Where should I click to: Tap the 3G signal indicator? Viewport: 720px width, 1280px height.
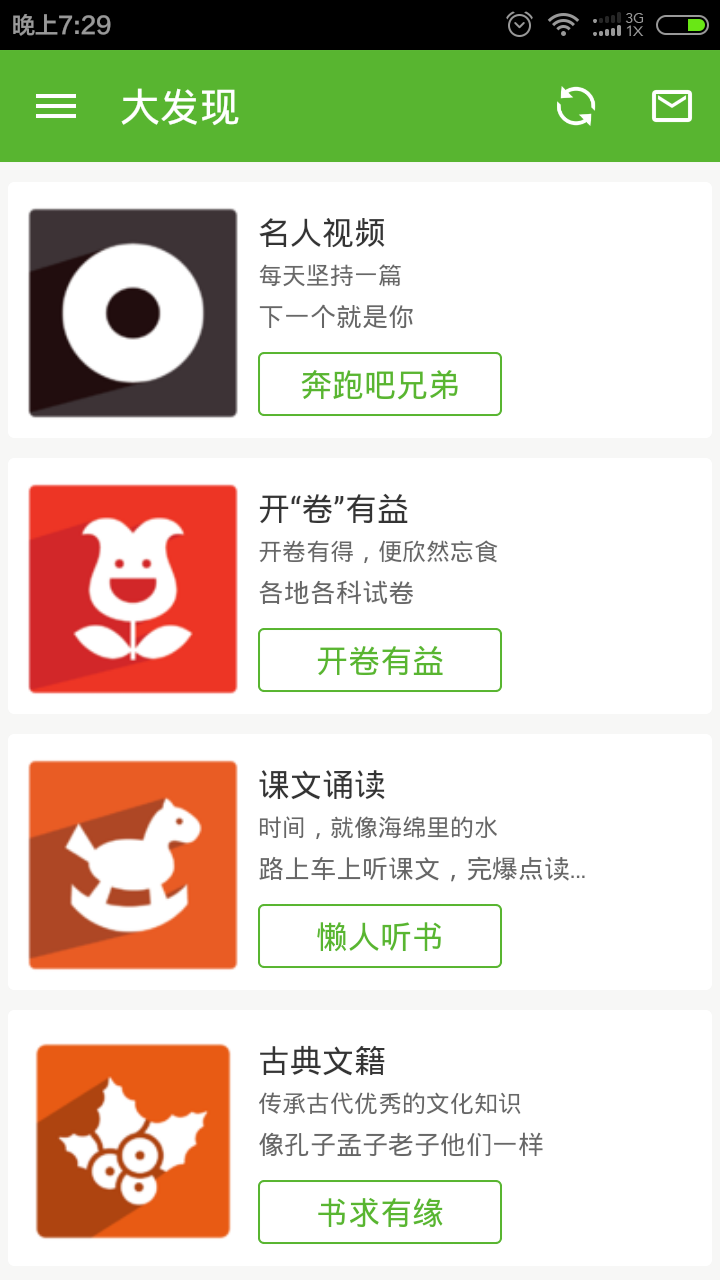[x=614, y=24]
